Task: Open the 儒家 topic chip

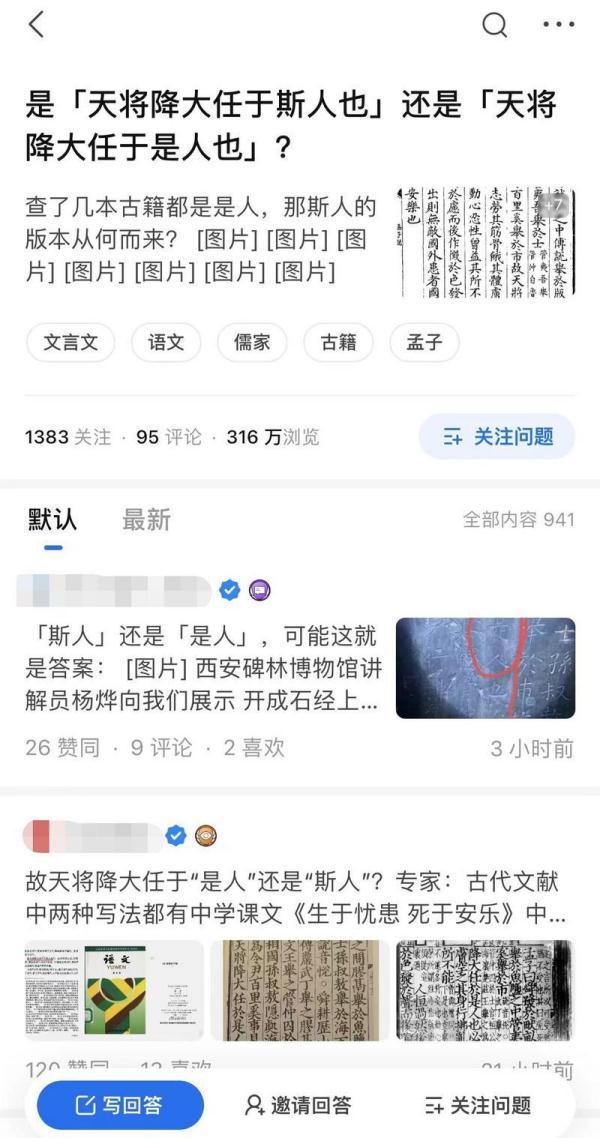Action: point(252,342)
